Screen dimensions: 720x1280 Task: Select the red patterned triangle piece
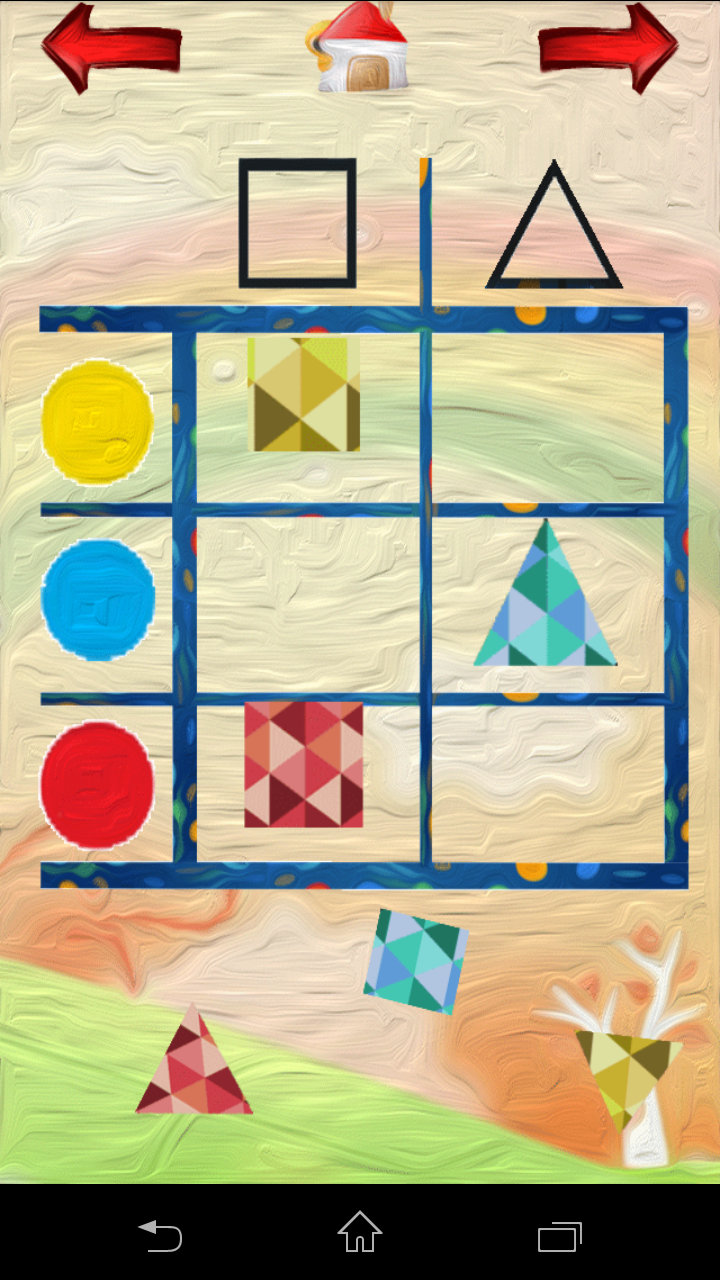tap(194, 1062)
